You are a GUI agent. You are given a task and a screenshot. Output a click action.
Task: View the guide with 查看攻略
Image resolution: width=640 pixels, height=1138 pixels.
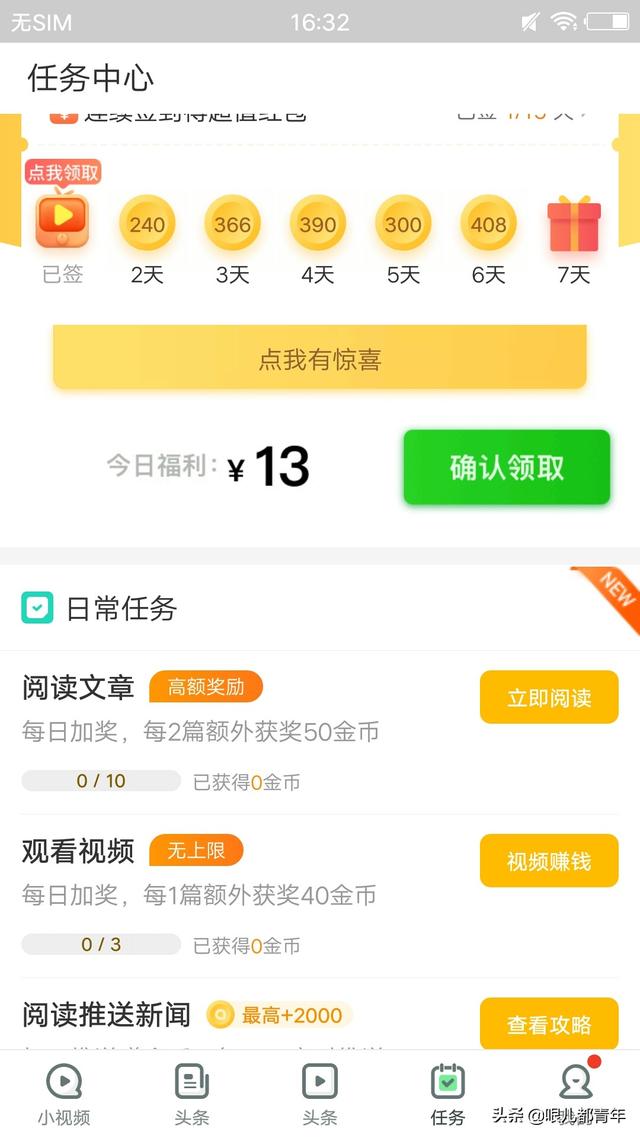coord(549,1023)
